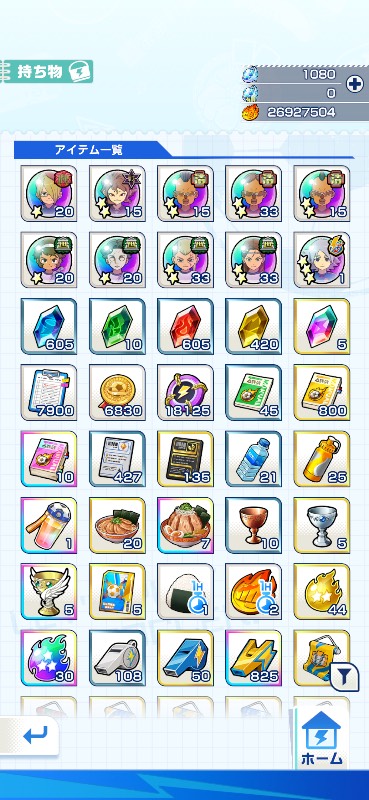Open the rice ball one-hour item
Screen dimensions: 369x800
click(x=185, y=592)
